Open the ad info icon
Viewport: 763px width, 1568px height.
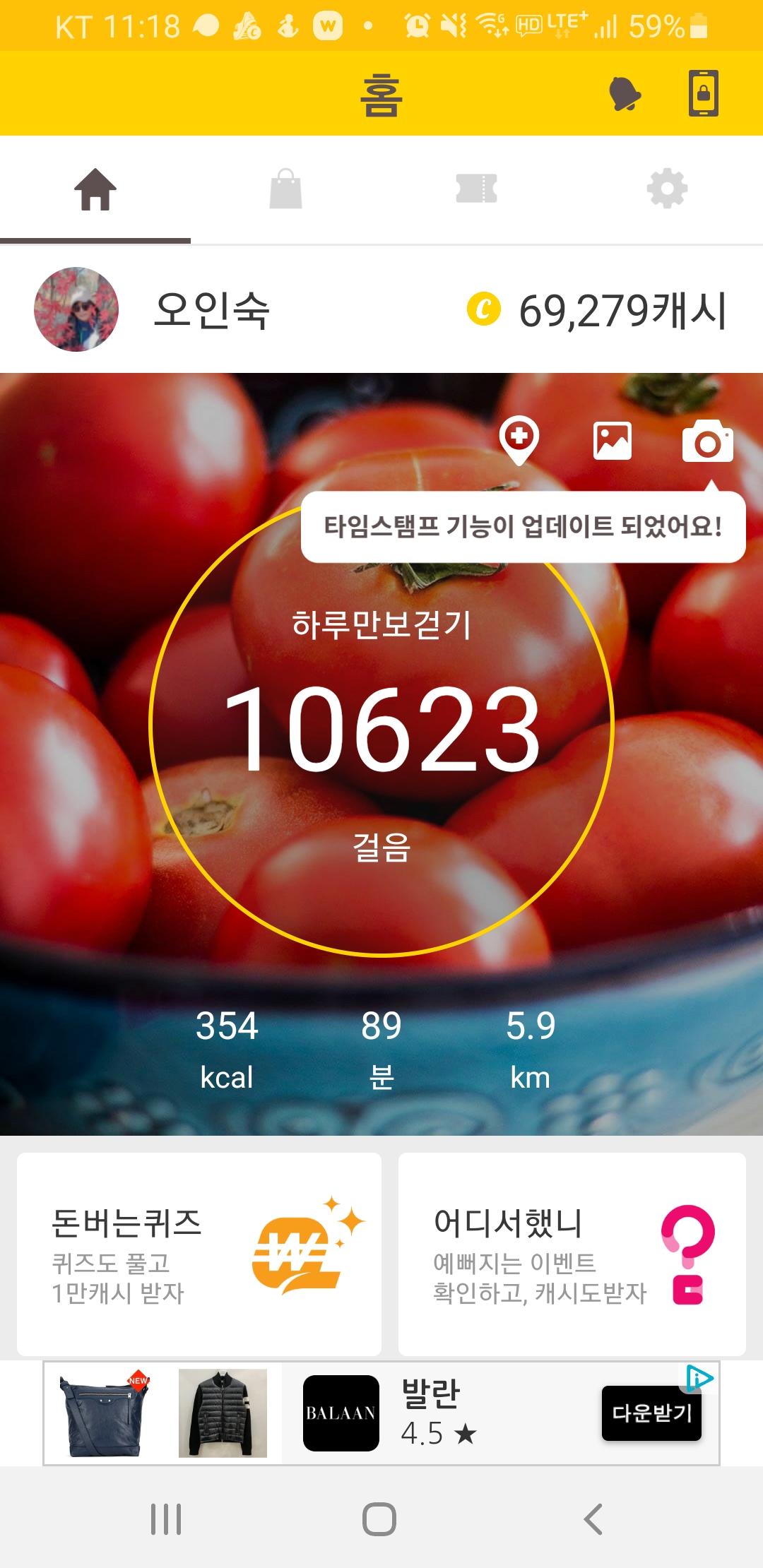coord(699,1377)
